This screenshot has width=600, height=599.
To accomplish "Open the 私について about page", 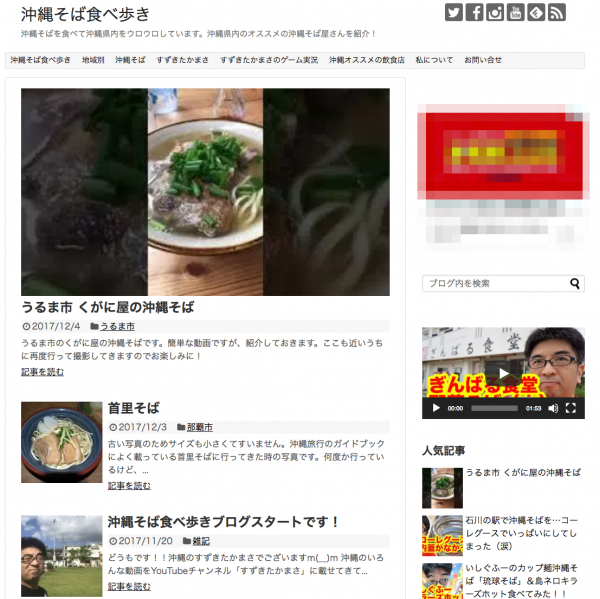I will [434, 60].
